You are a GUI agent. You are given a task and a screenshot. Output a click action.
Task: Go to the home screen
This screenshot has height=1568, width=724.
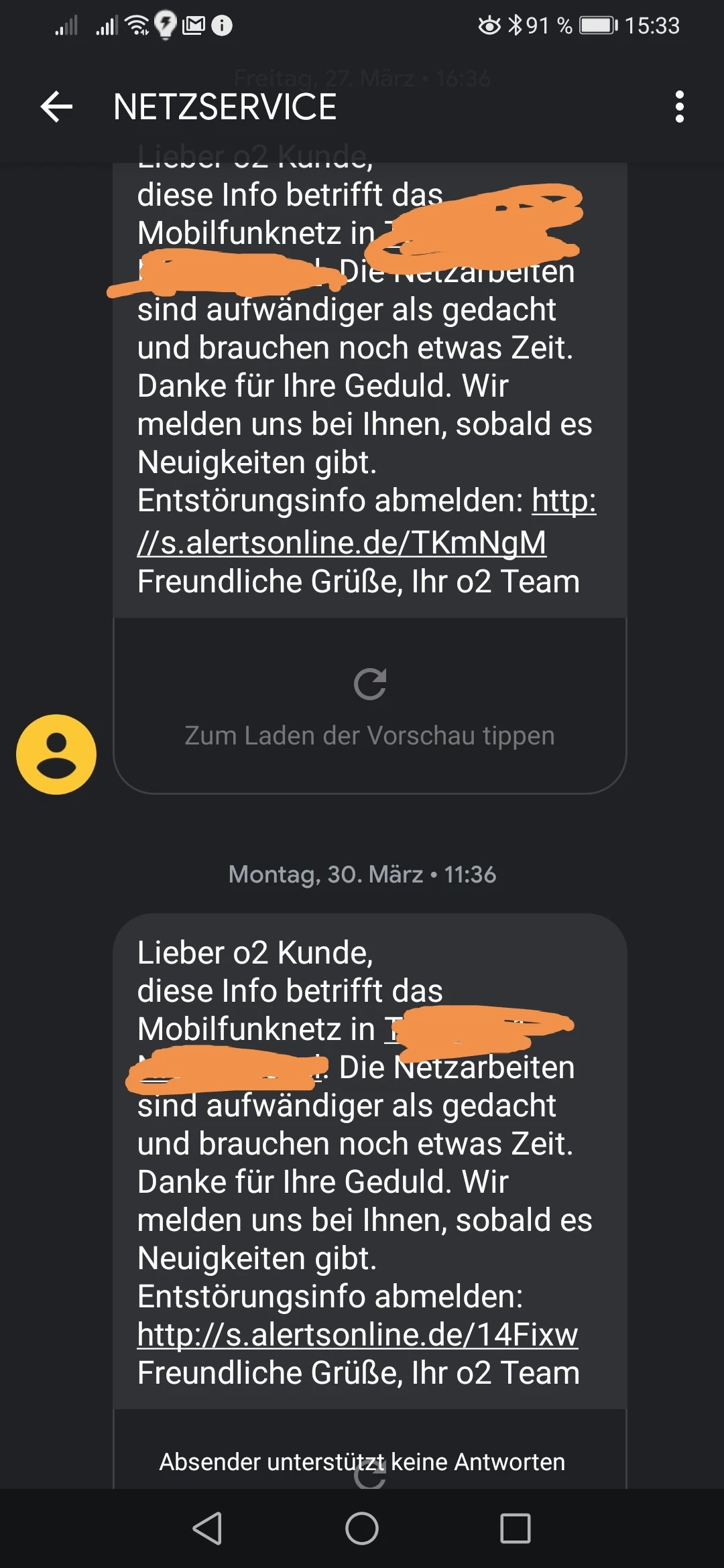[362, 1528]
